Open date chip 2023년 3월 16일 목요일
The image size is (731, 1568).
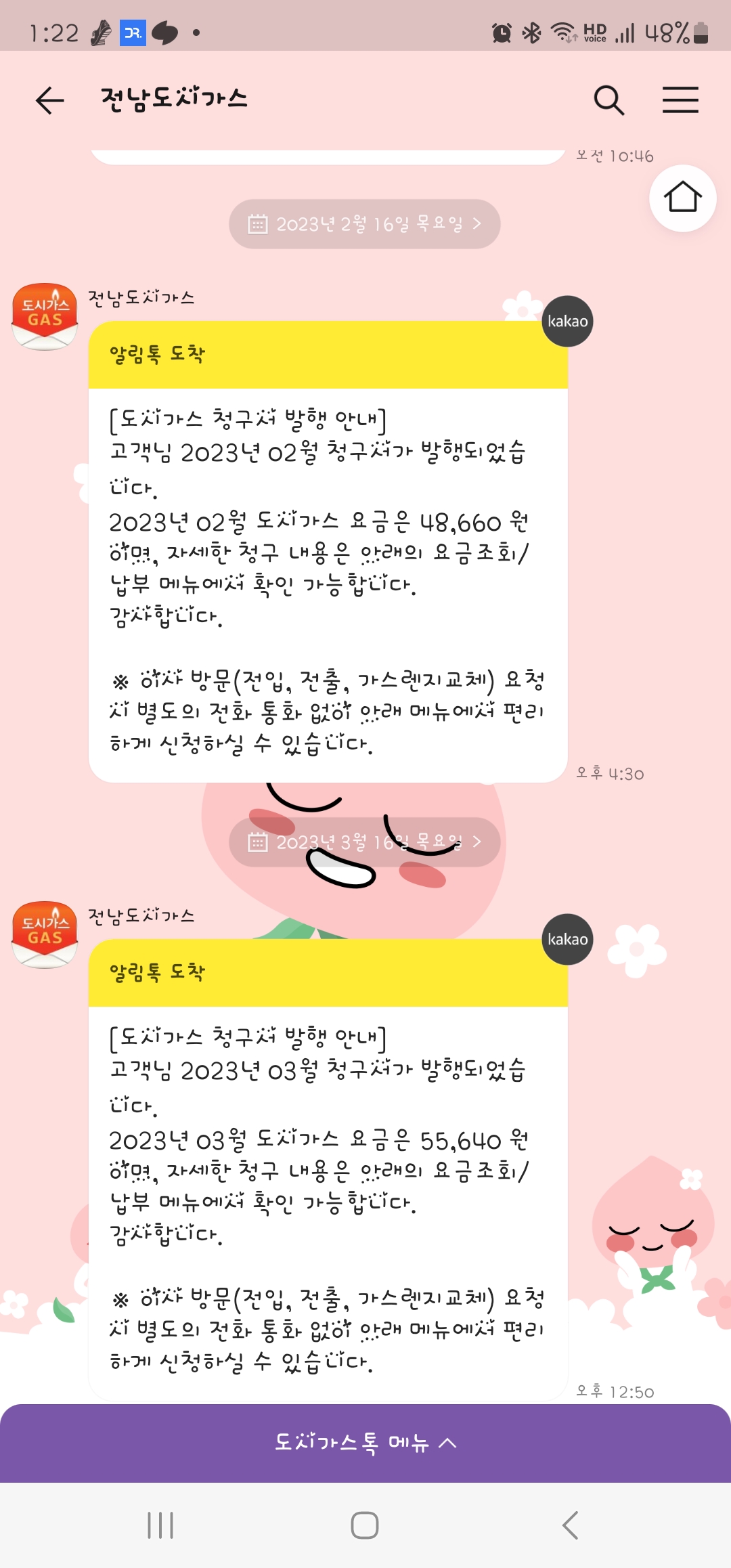(364, 842)
